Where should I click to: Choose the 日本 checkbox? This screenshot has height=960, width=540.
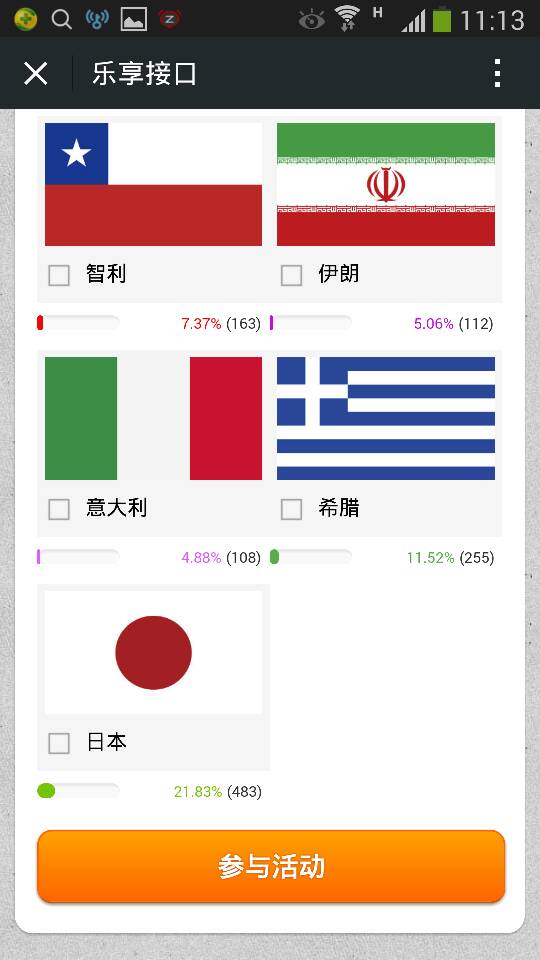tap(59, 744)
